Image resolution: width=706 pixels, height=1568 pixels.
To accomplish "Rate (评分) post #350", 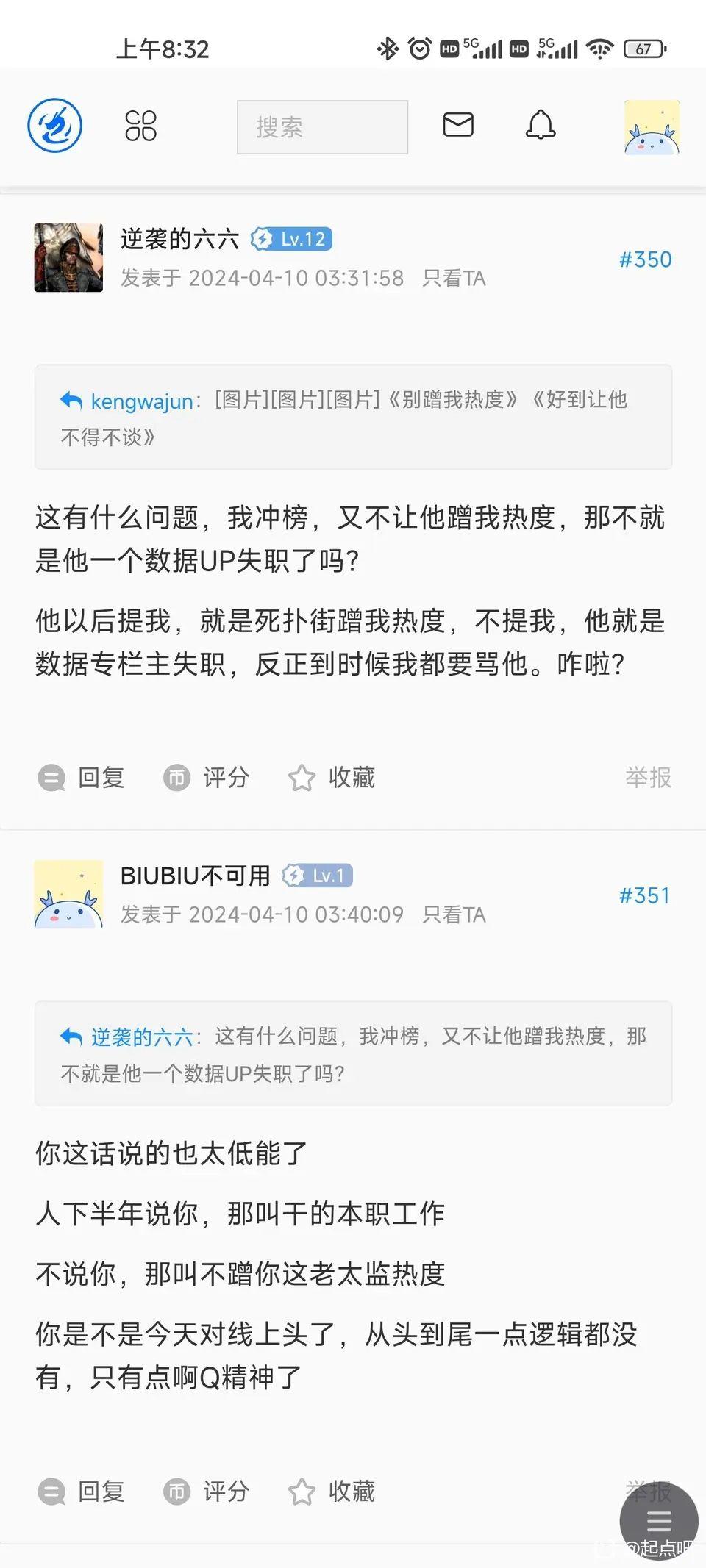I will [207, 778].
